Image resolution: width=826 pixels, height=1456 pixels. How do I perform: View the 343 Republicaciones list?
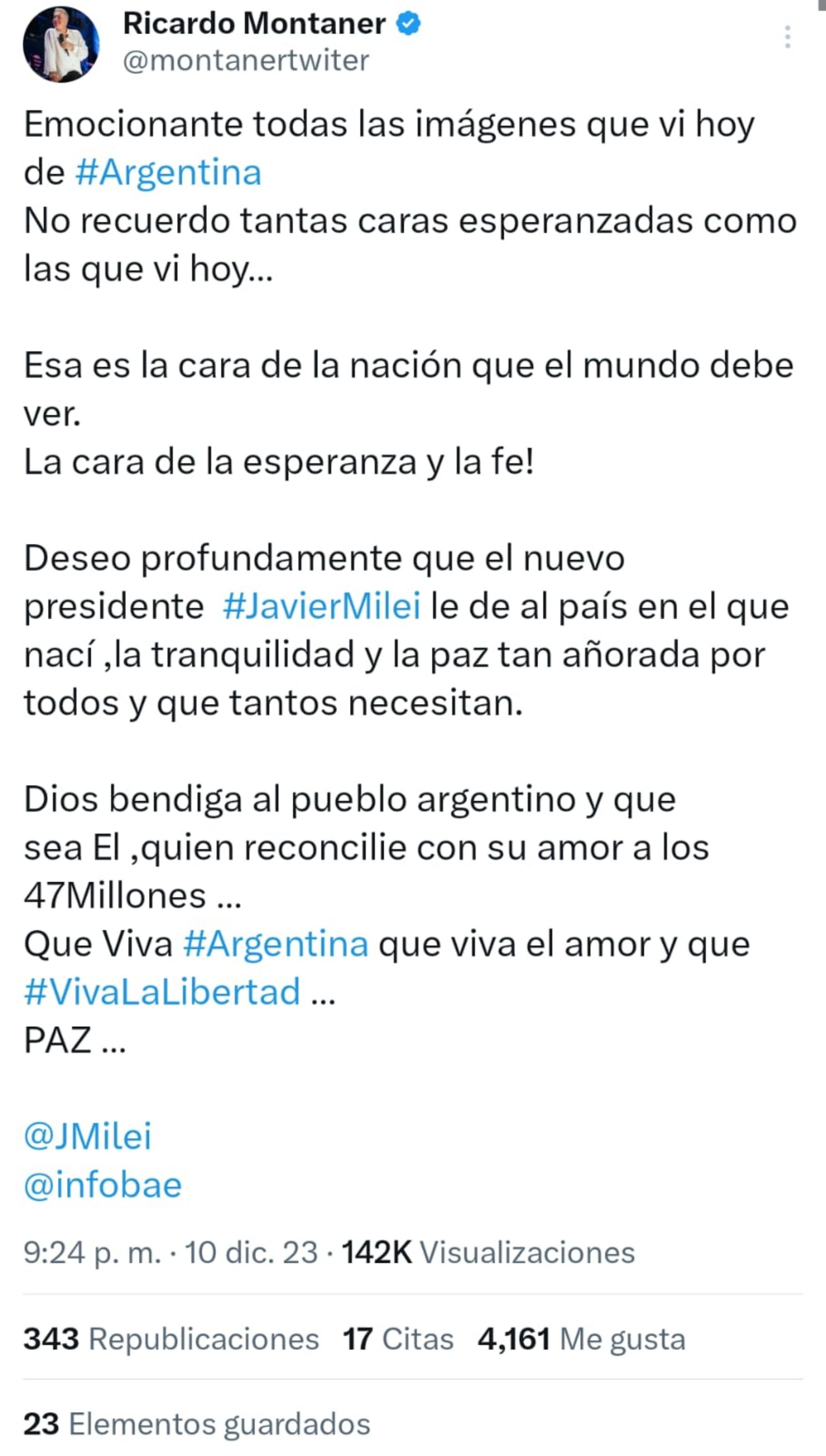pos(171,1339)
